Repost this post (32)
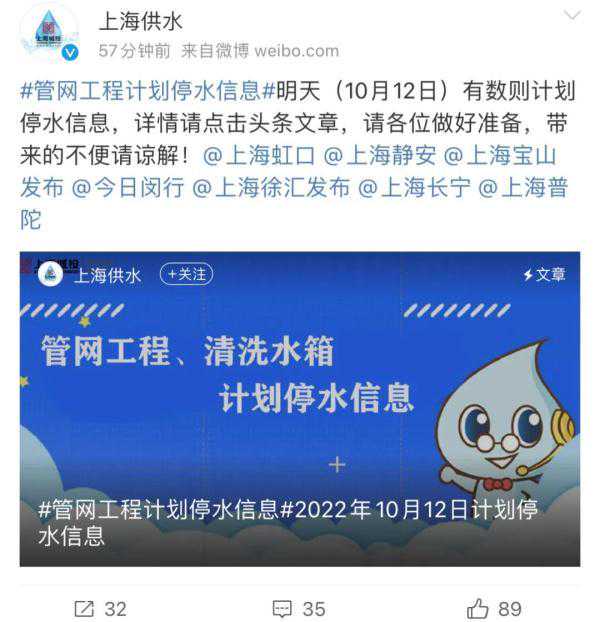The height and width of the screenshot is (622, 600). point(100,608)
